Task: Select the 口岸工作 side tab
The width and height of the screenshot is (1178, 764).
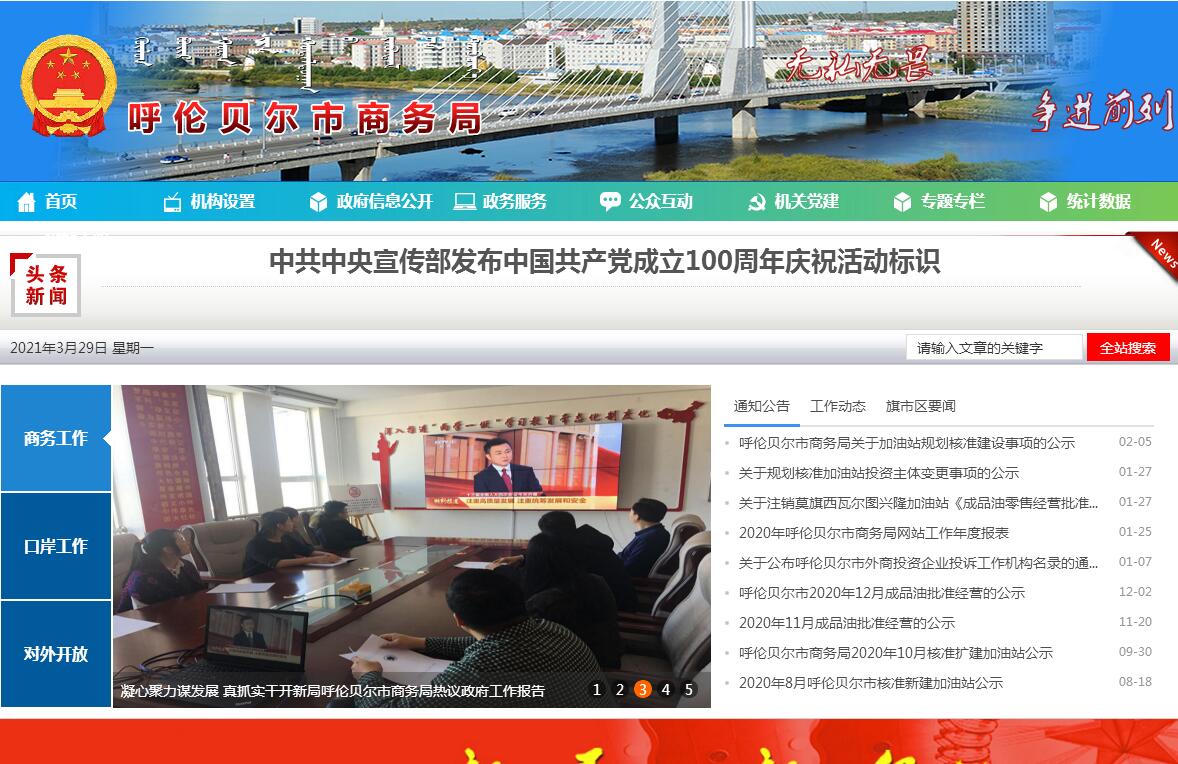Action: click(x=56, y=546)
